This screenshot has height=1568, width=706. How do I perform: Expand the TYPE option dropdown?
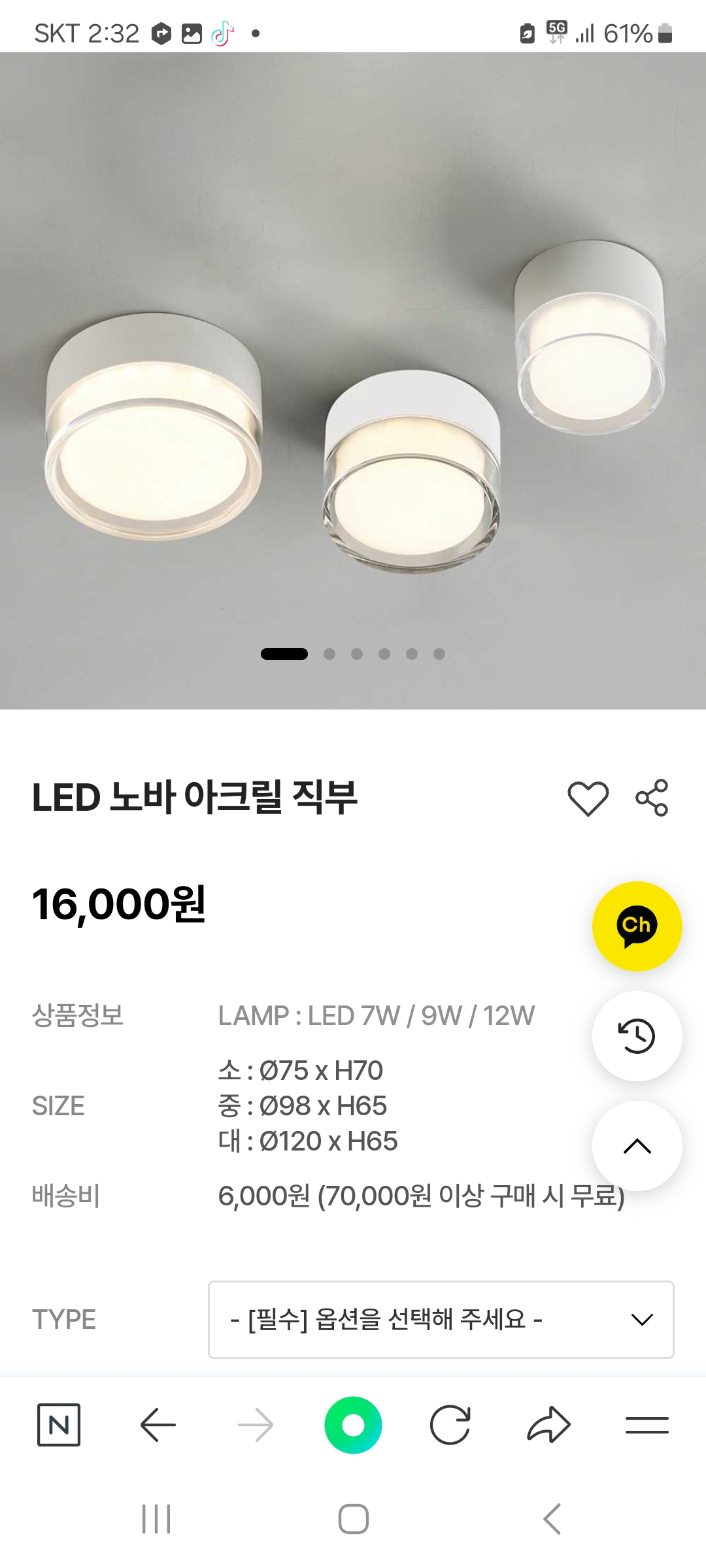[x=441, y=1319]
